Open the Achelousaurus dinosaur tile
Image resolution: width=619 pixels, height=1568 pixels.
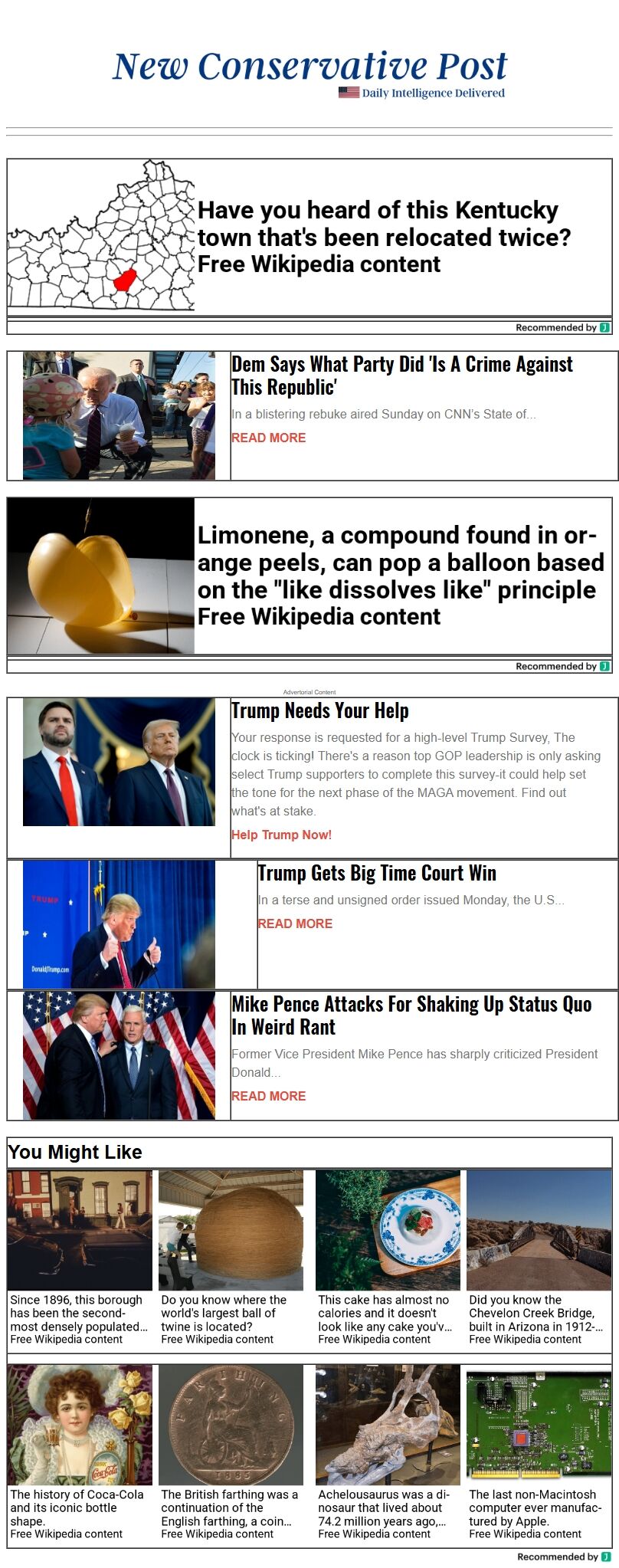[x=388, y=1452]
